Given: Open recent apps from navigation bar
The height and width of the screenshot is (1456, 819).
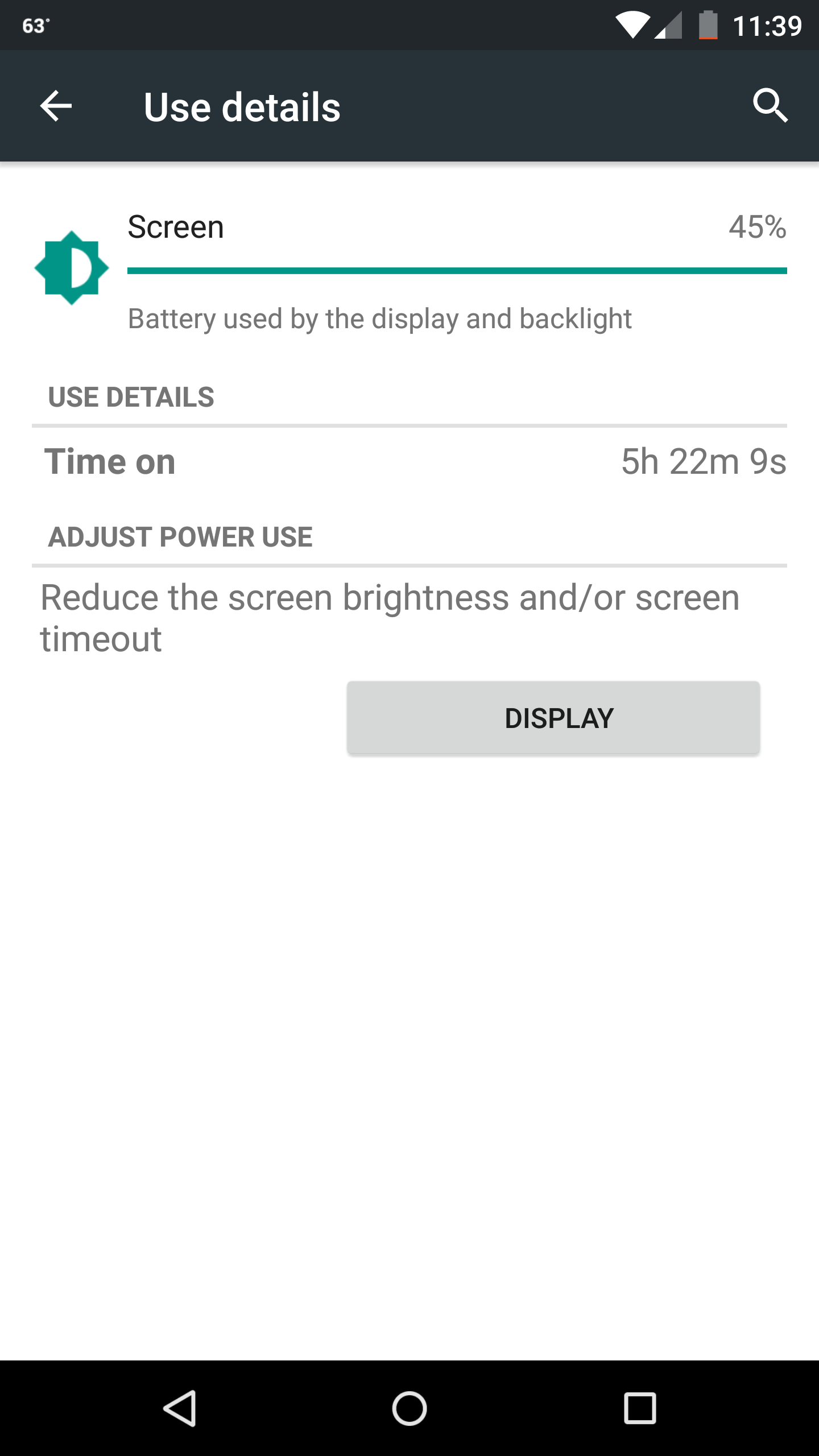Looking at the screenshot, I should [x=640, y=1408].
